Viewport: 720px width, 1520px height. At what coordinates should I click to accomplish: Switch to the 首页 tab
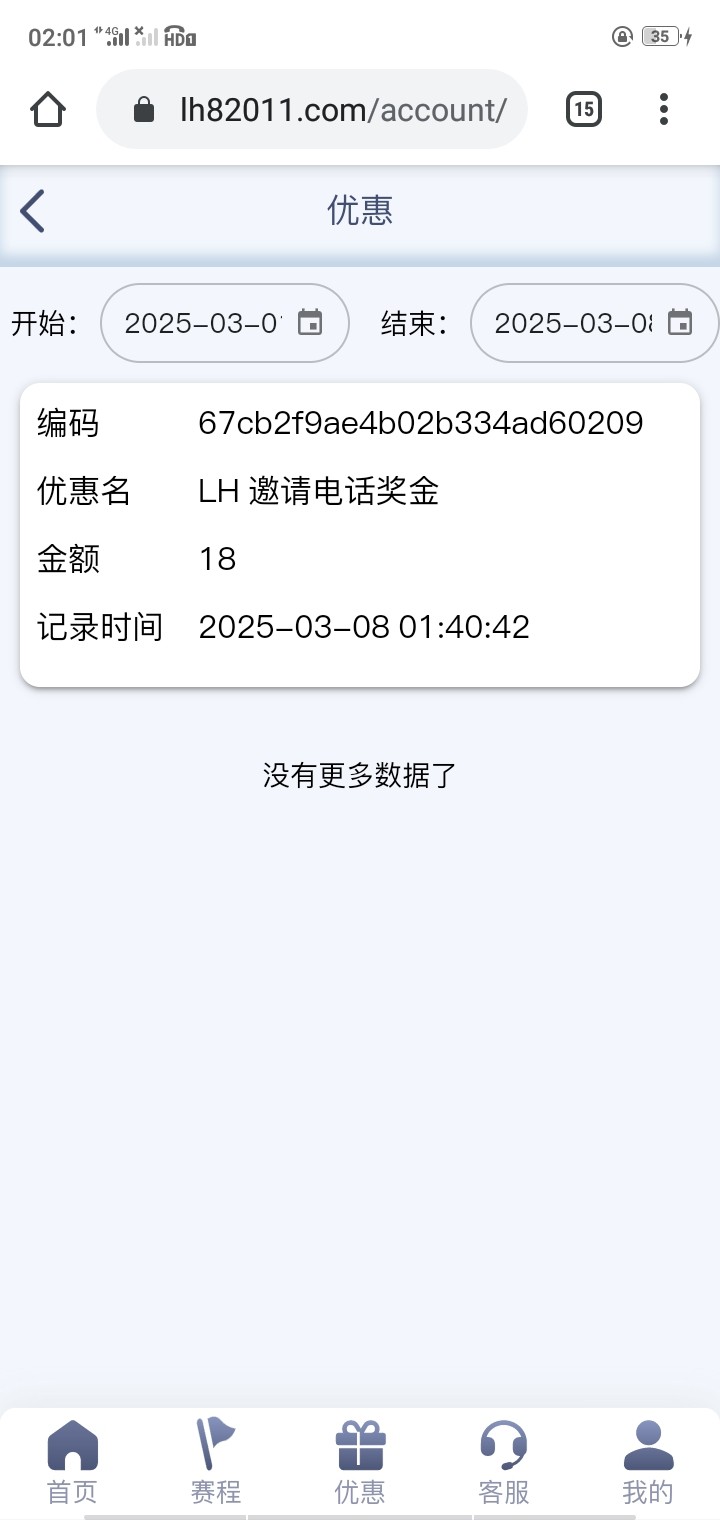point(73,1462)
